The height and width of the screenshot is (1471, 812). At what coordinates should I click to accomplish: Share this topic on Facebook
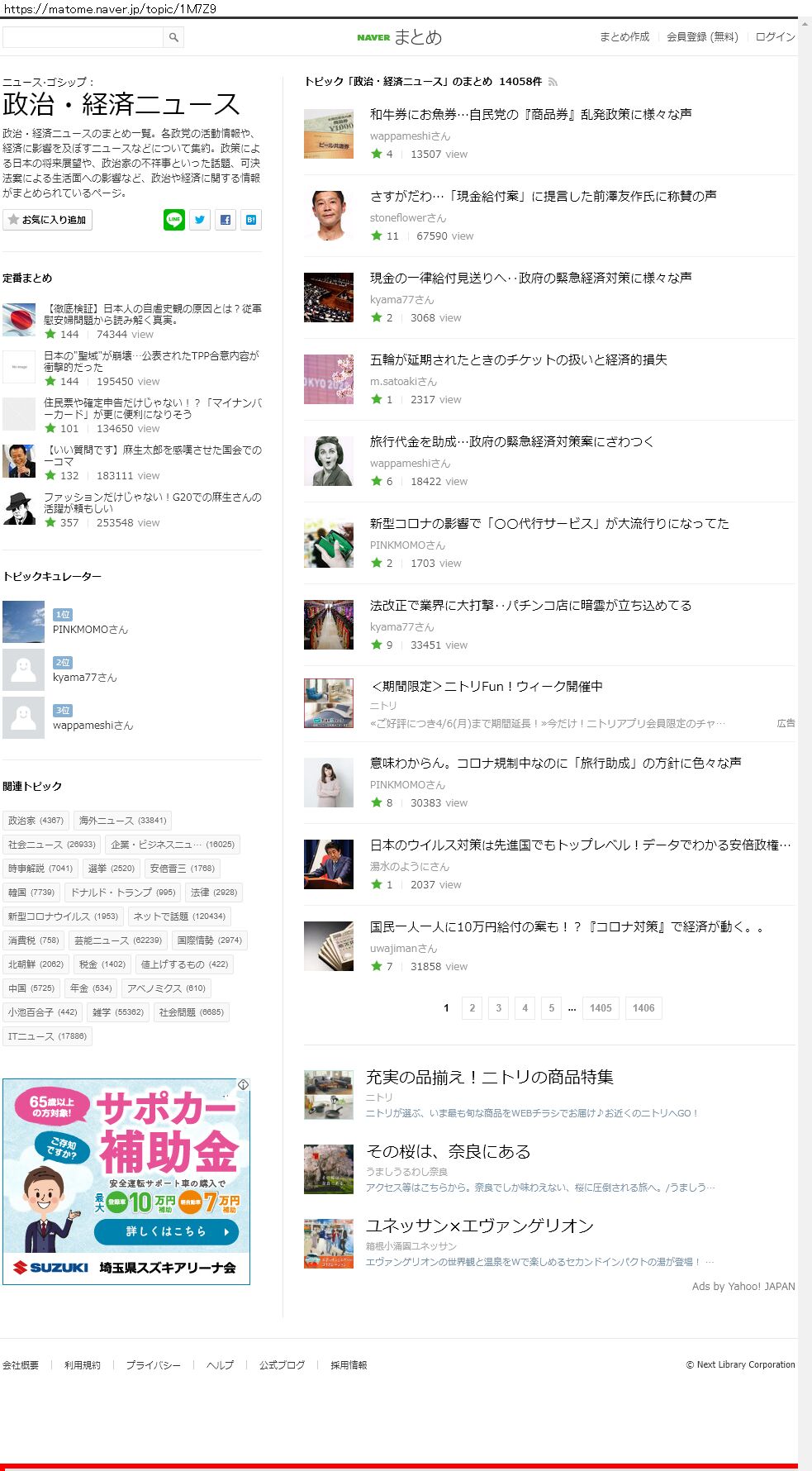[x=226, y=220]
